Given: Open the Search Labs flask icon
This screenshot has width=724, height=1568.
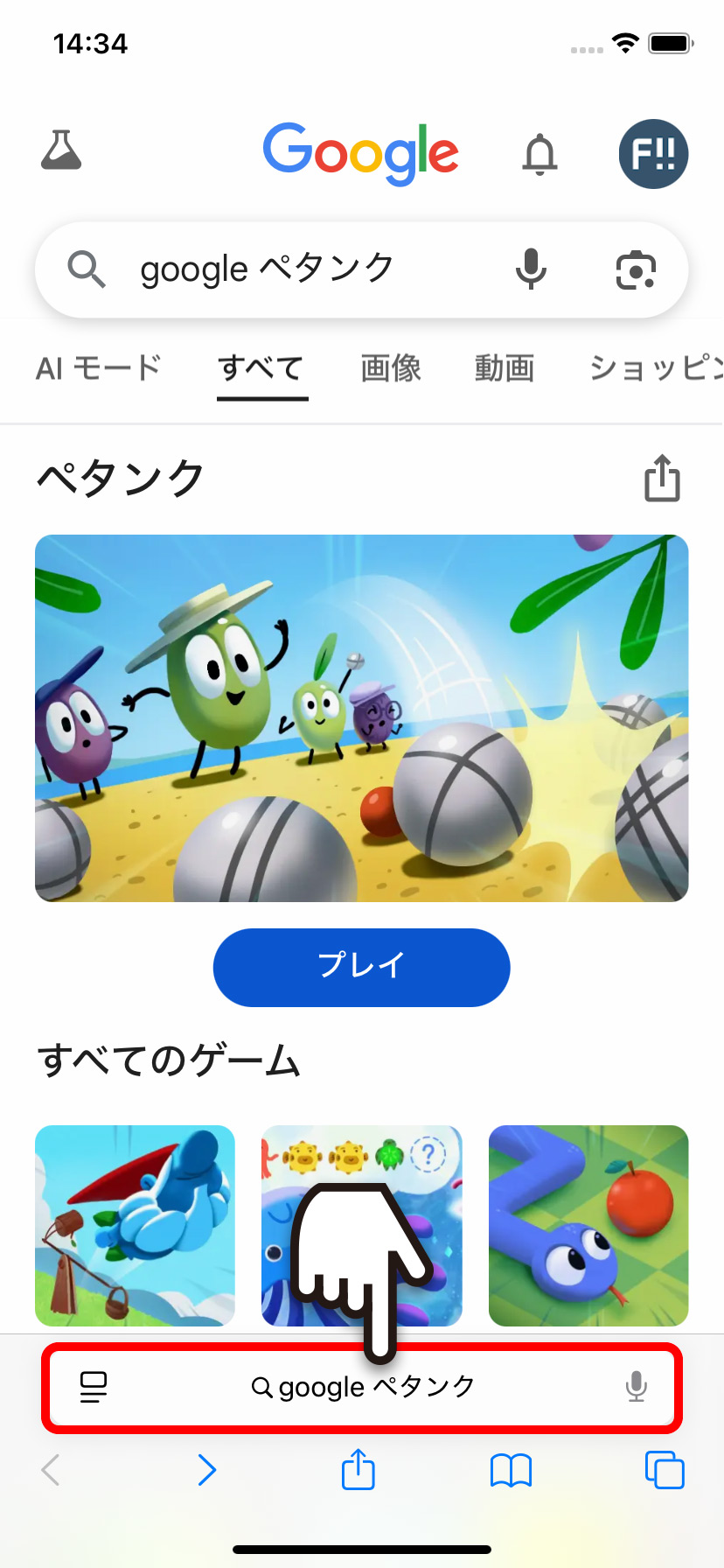Looking at the screenshot, I should click(x=61, y=150).
